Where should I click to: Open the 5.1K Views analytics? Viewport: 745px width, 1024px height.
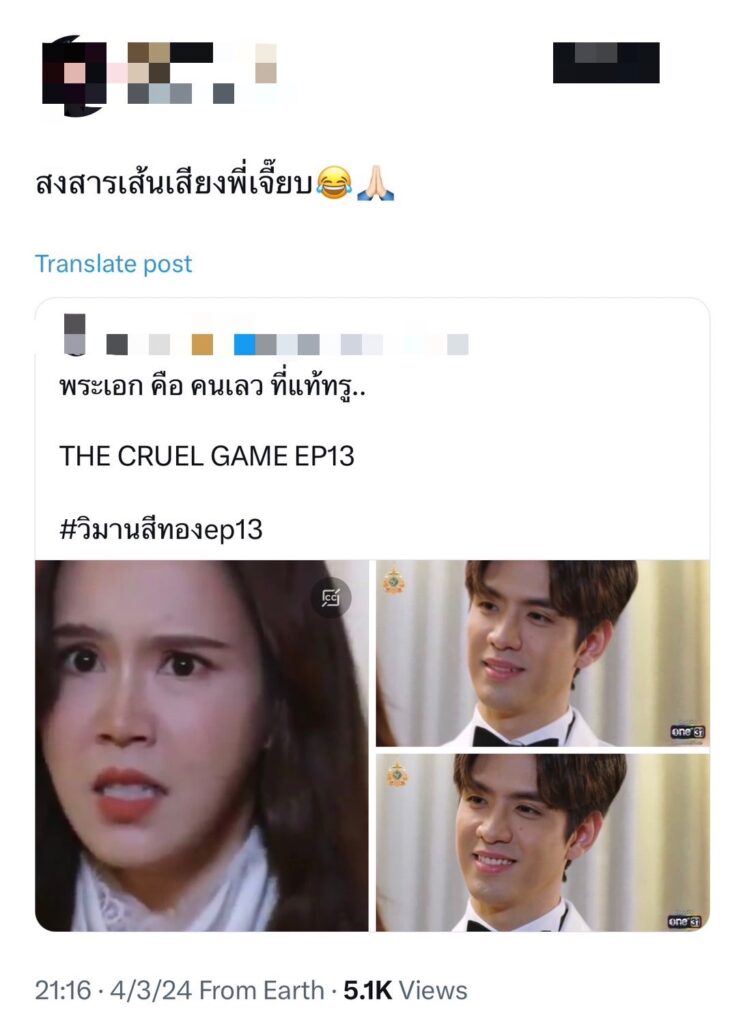click(405, 991)
